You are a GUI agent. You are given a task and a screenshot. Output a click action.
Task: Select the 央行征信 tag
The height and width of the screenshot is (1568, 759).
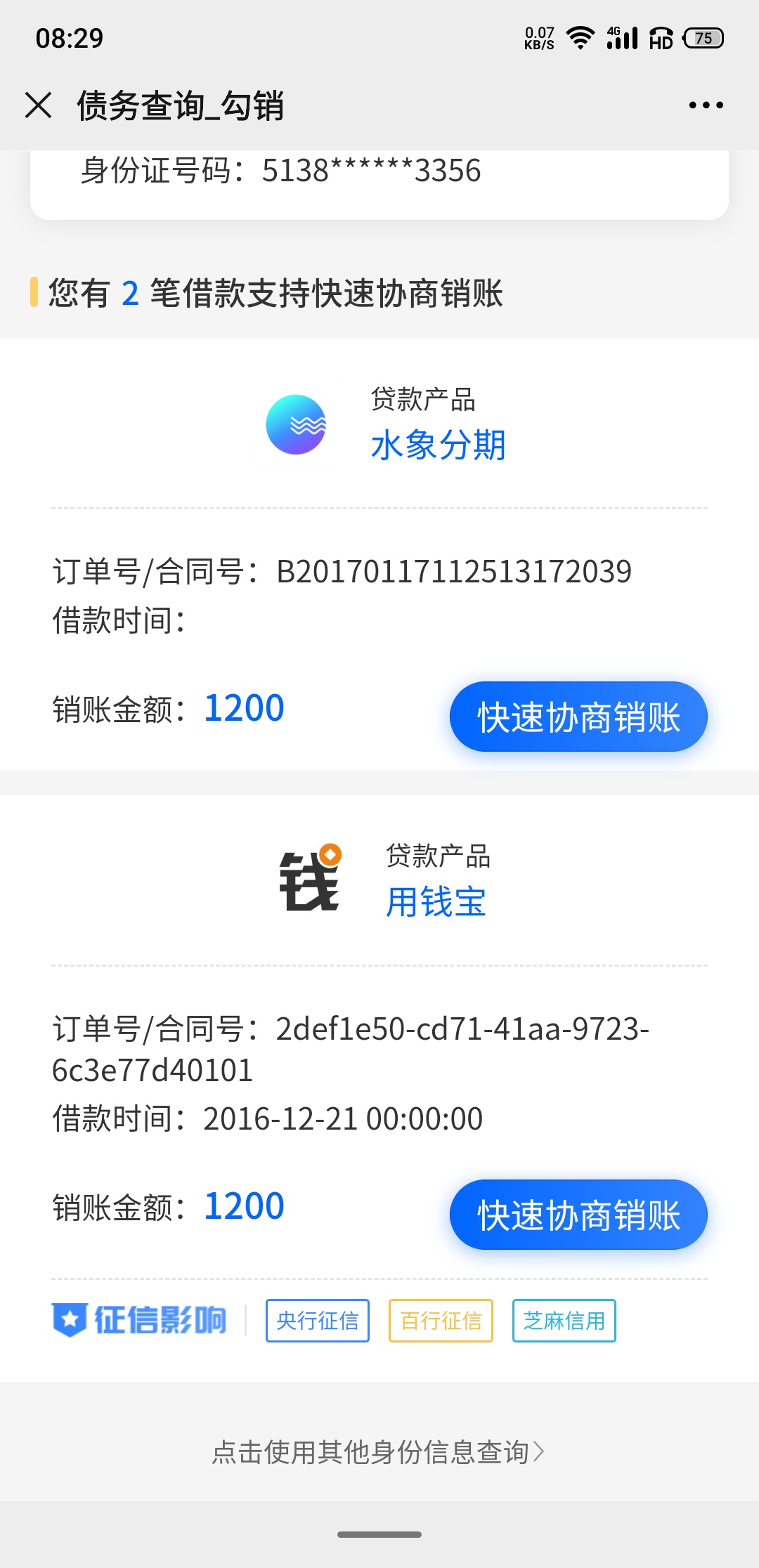pyautogui.click(x=318, y=1321)
